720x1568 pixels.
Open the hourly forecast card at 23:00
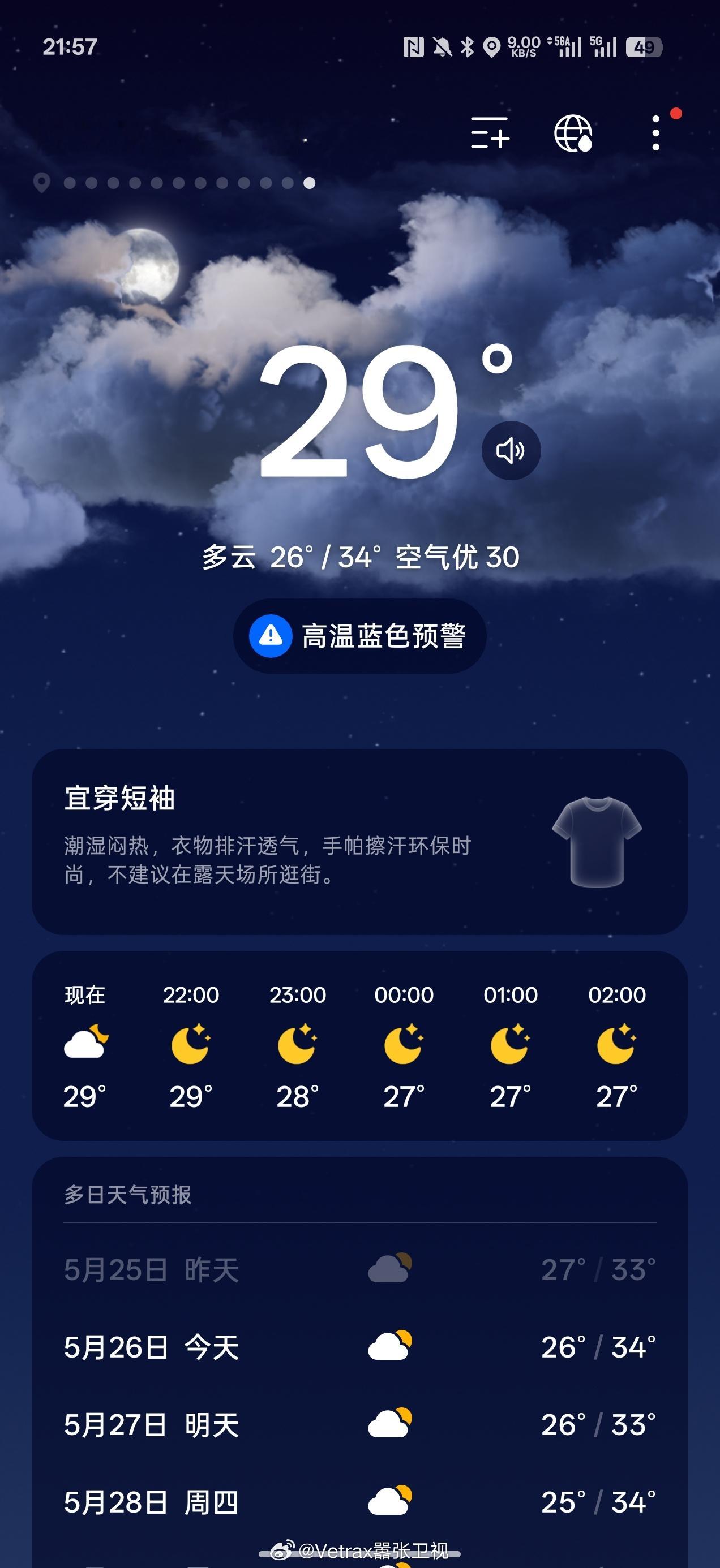[x=298, y=1046]
